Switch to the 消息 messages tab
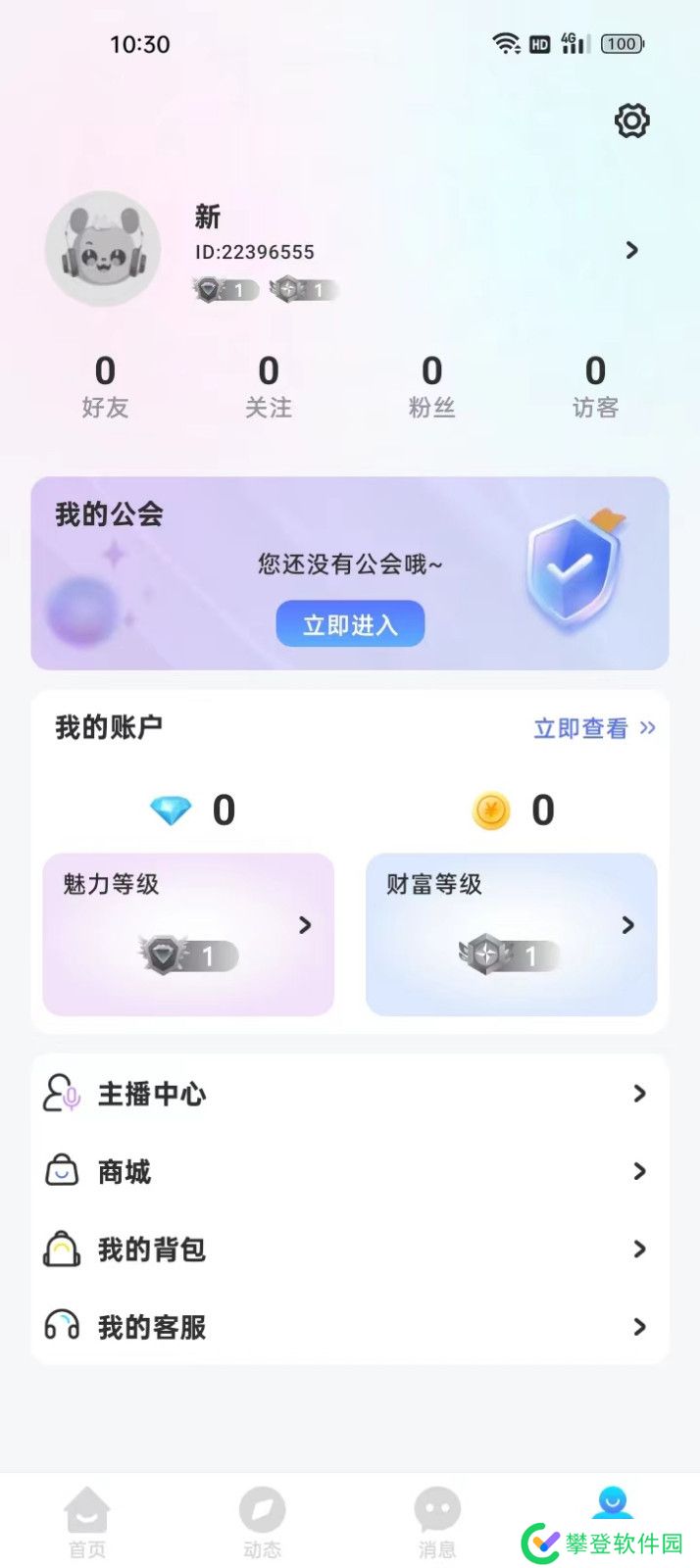 pyautogui.click(x=437, y=1522)
